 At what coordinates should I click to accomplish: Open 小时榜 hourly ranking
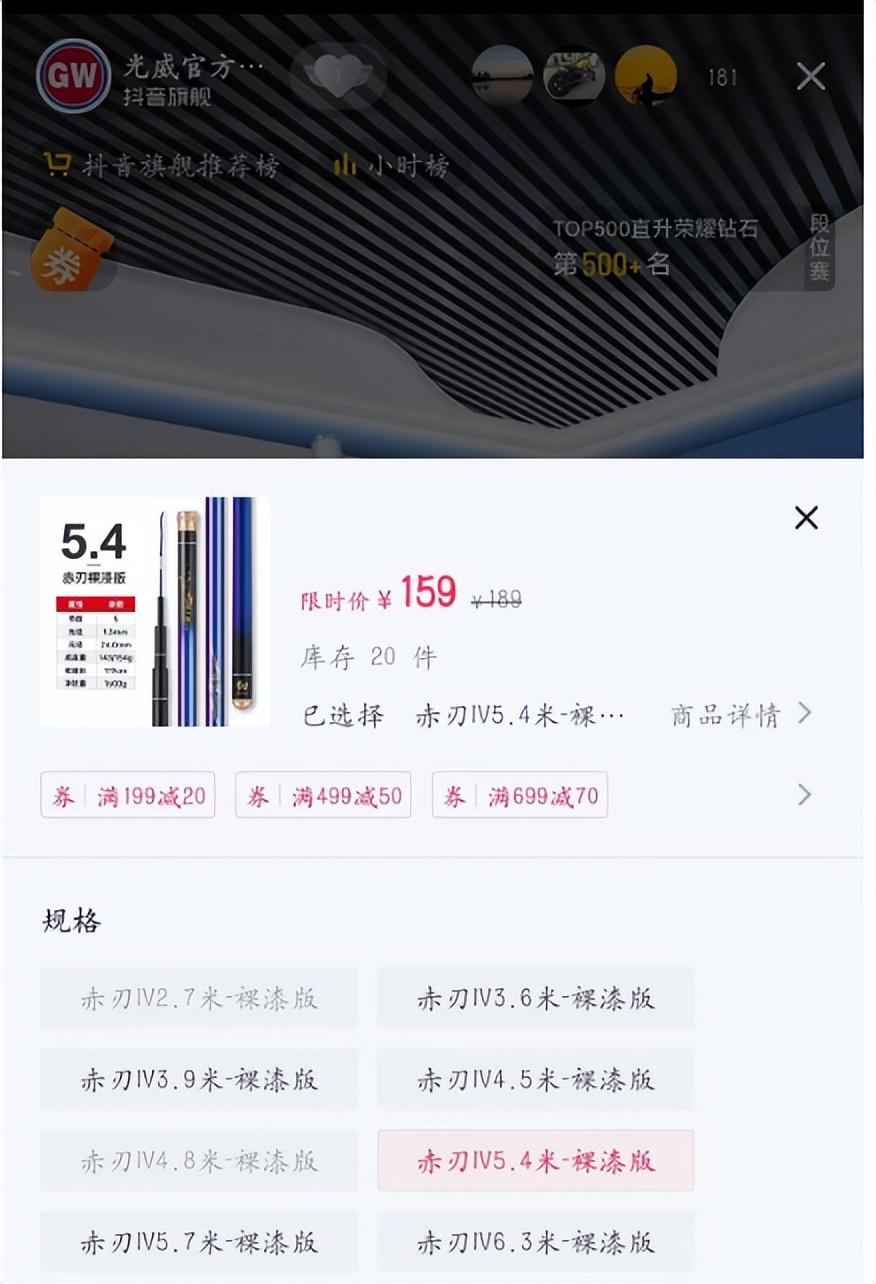point(392,166)
